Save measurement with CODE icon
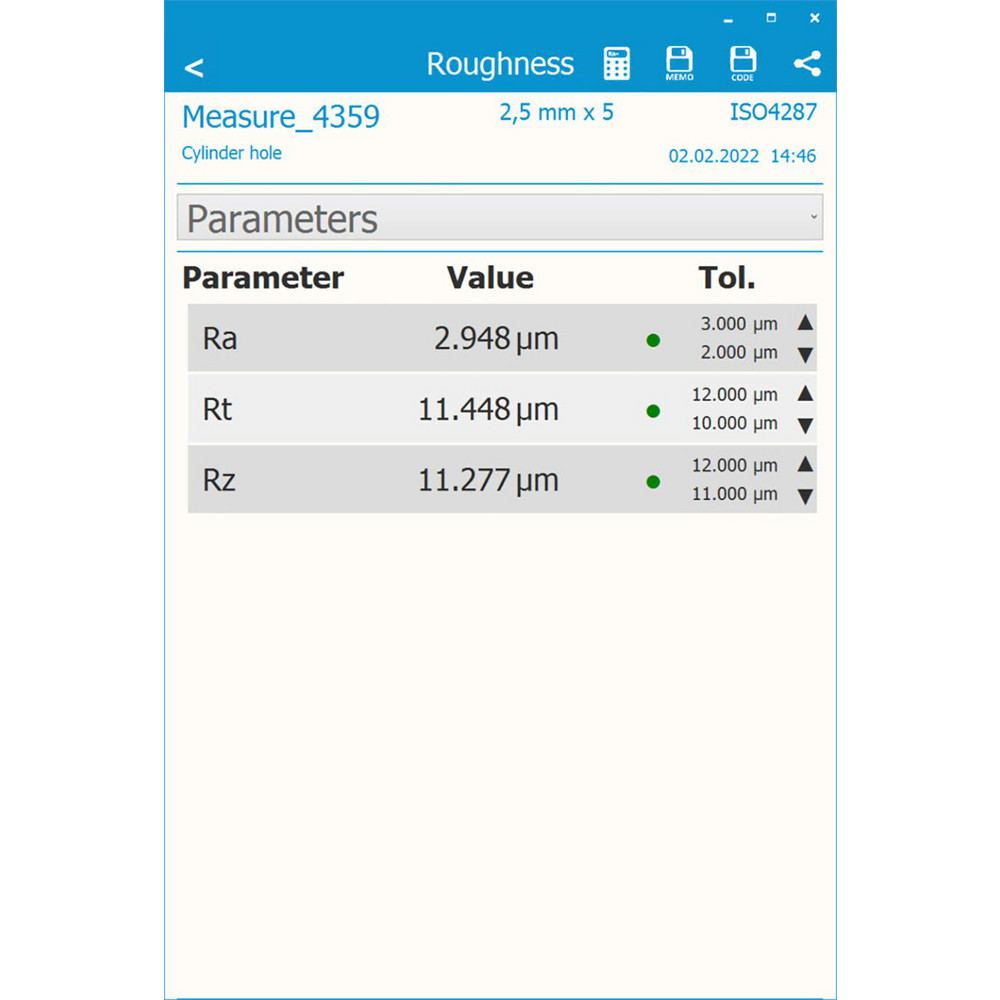1000x1000 pixels. tap(742, 64)
